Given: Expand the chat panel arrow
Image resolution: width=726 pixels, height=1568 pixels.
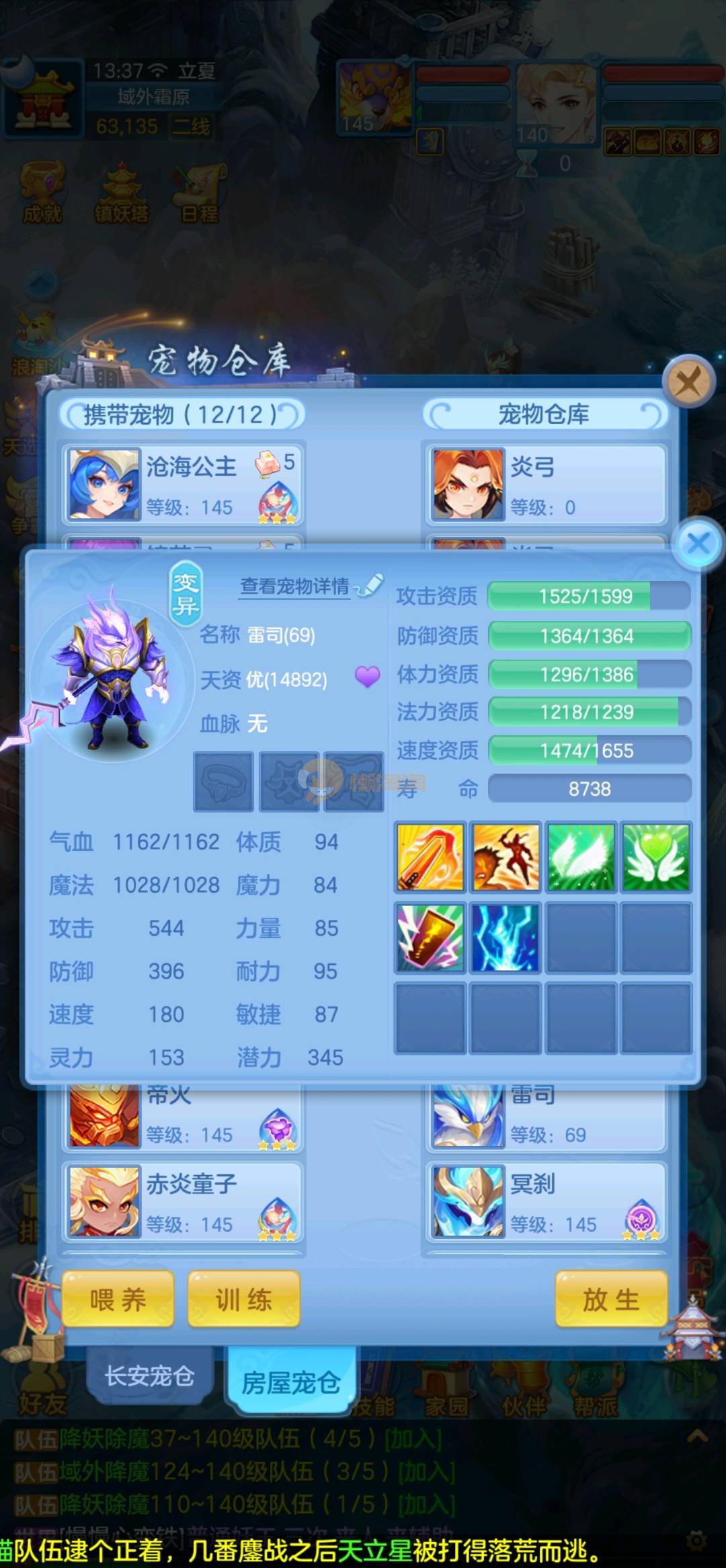Looking at the screenshot, I should click(x=697, y=1438).
